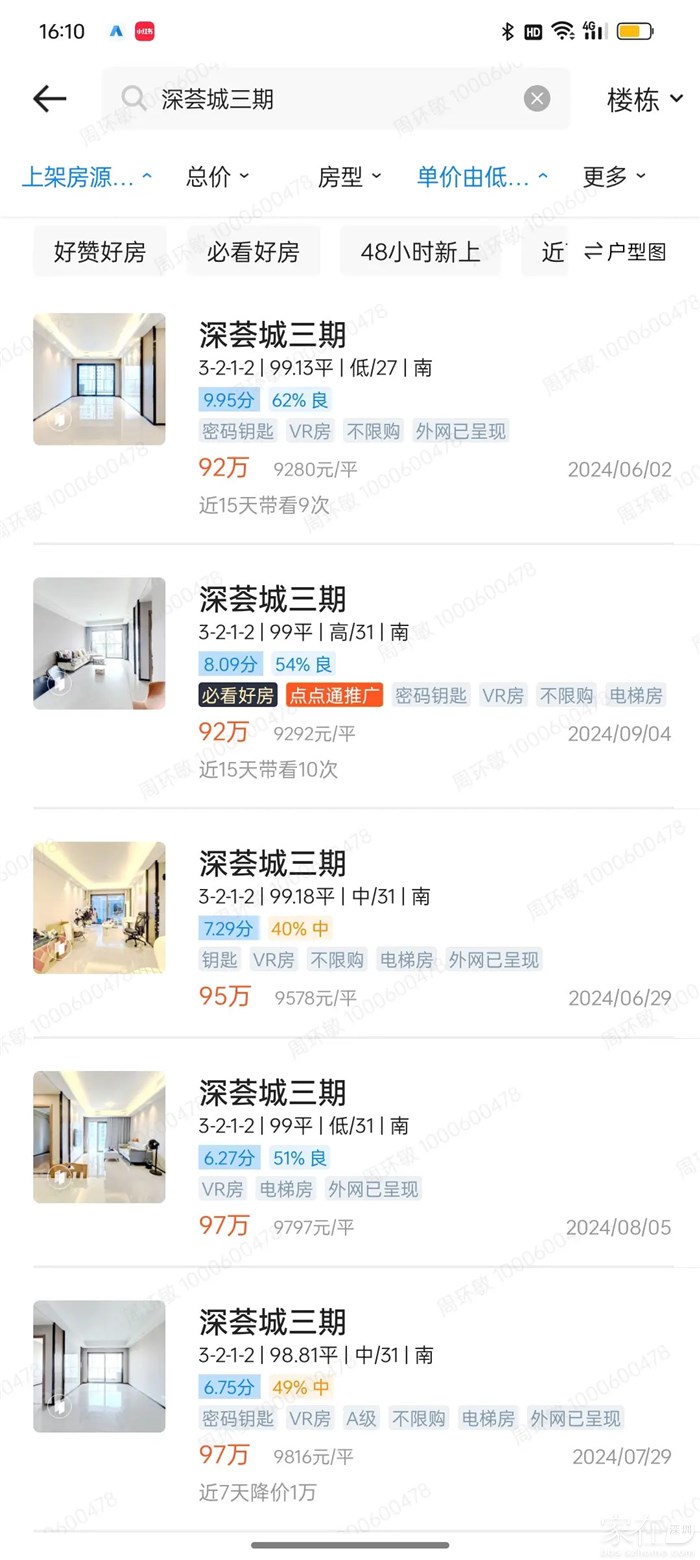Open the 房型 filter dropdown
700x1560 pixels.
point(349,177)
